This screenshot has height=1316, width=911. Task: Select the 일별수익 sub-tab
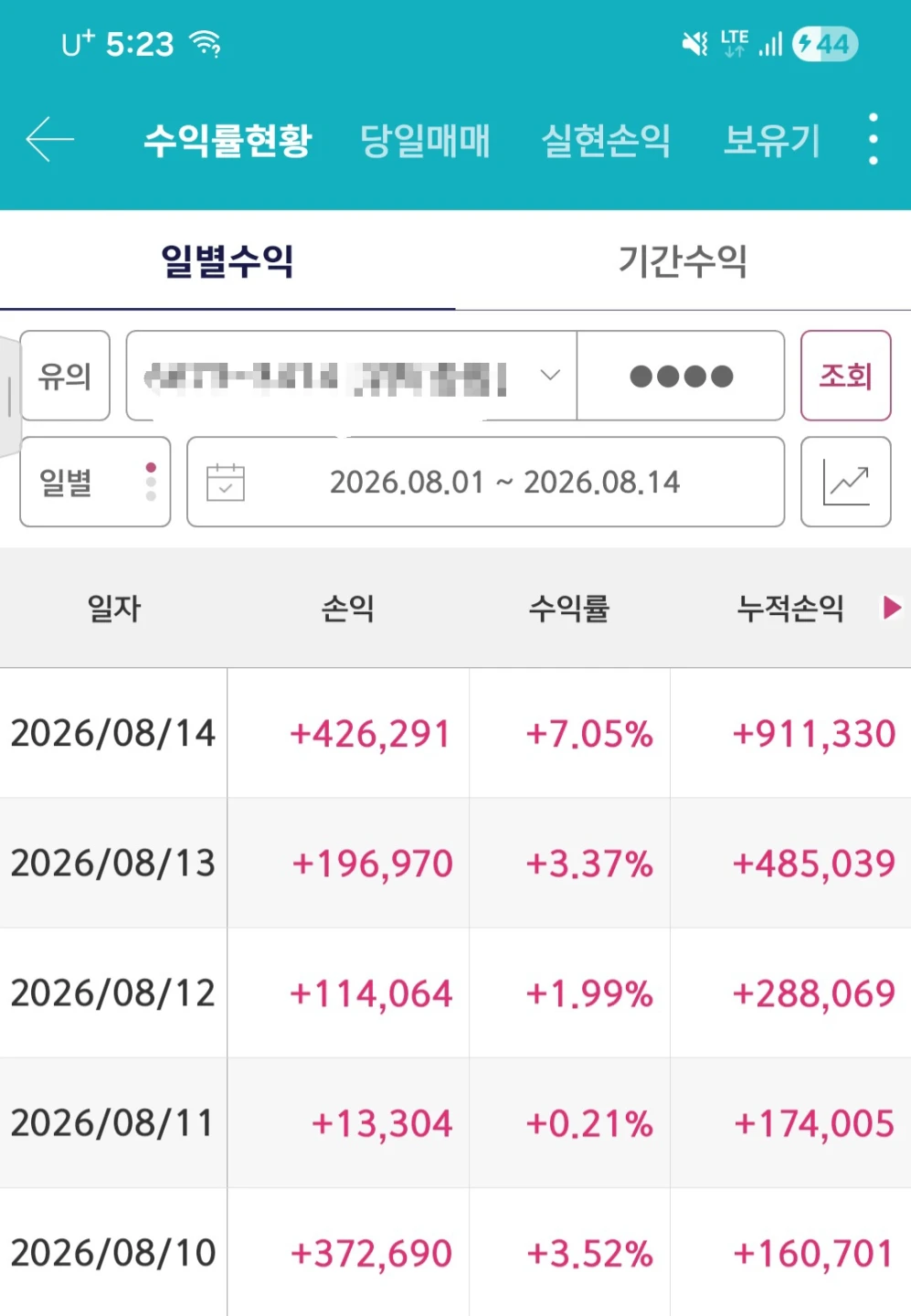click(x=228, y=260)
